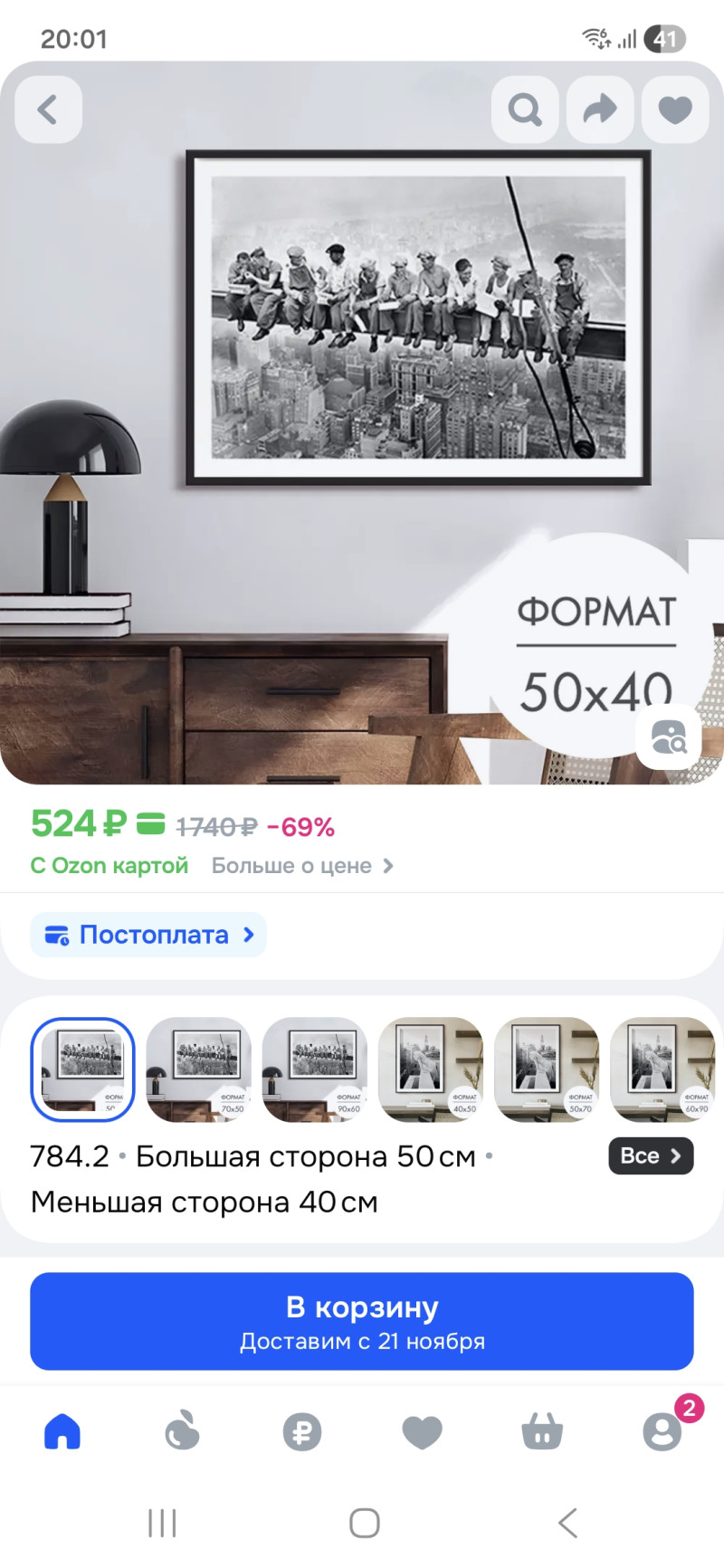This screenshot has height=1568, width=724.
Task: Find similar items by image search icon
Action: tap(669, 737)
